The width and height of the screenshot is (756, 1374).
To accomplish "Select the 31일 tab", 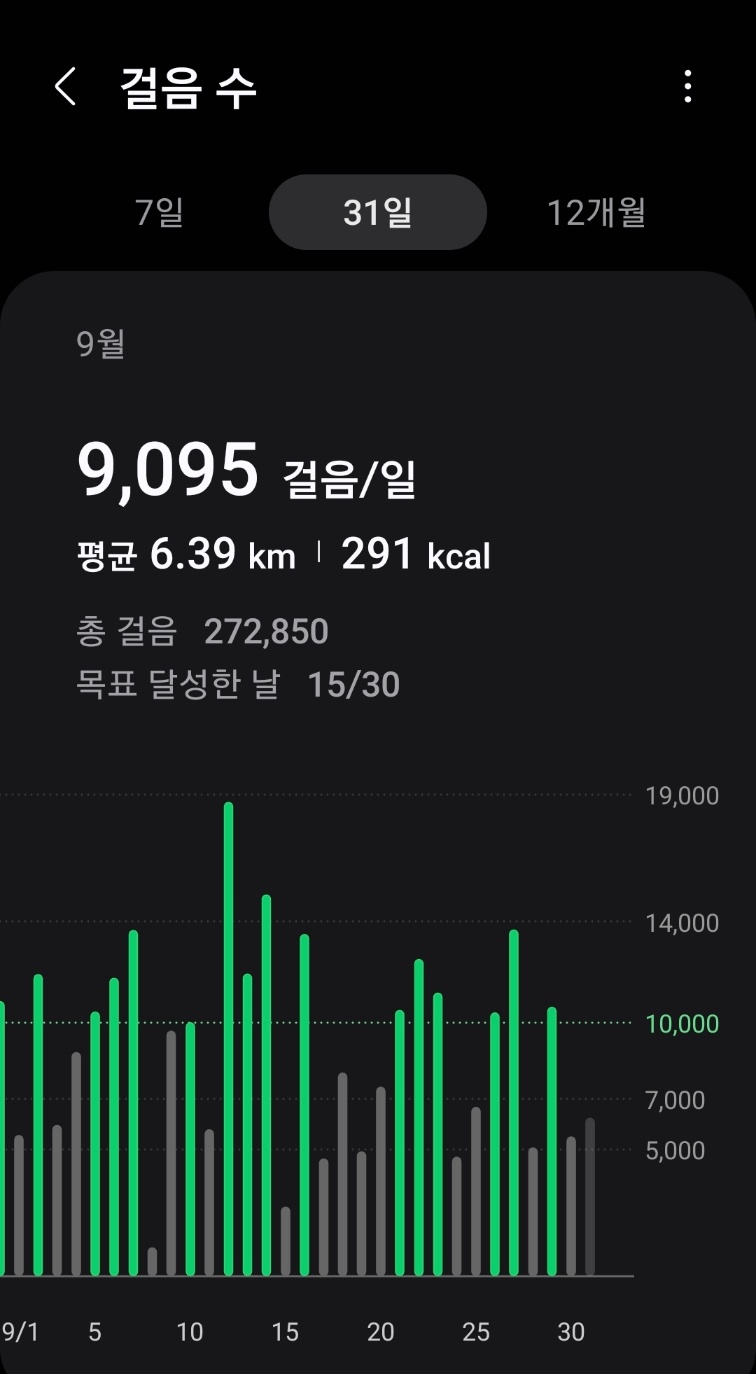I will point(377,212).
